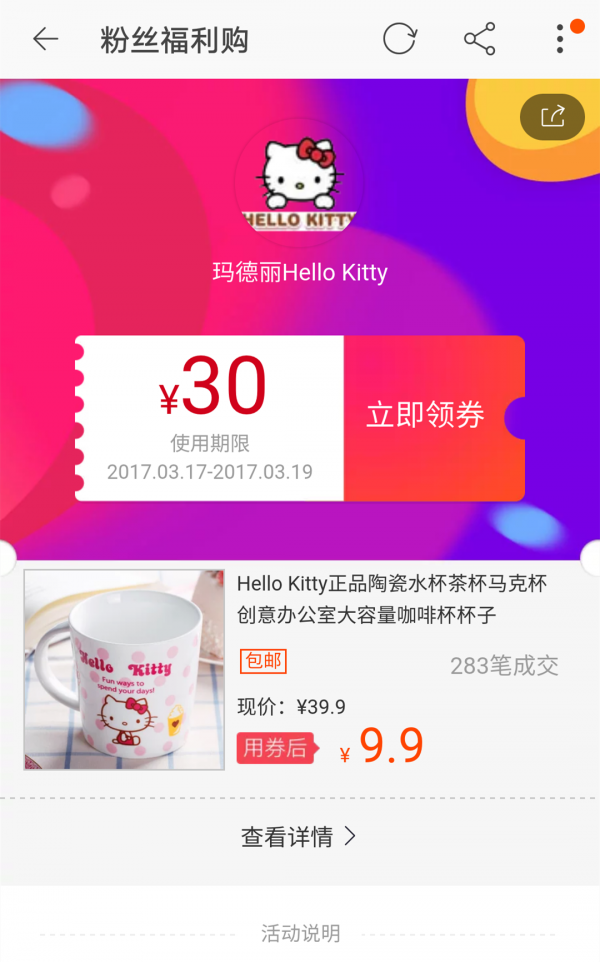Viewport: 600px width, 962px height.
Task: Refresh the page
Action: pos(399,40)
